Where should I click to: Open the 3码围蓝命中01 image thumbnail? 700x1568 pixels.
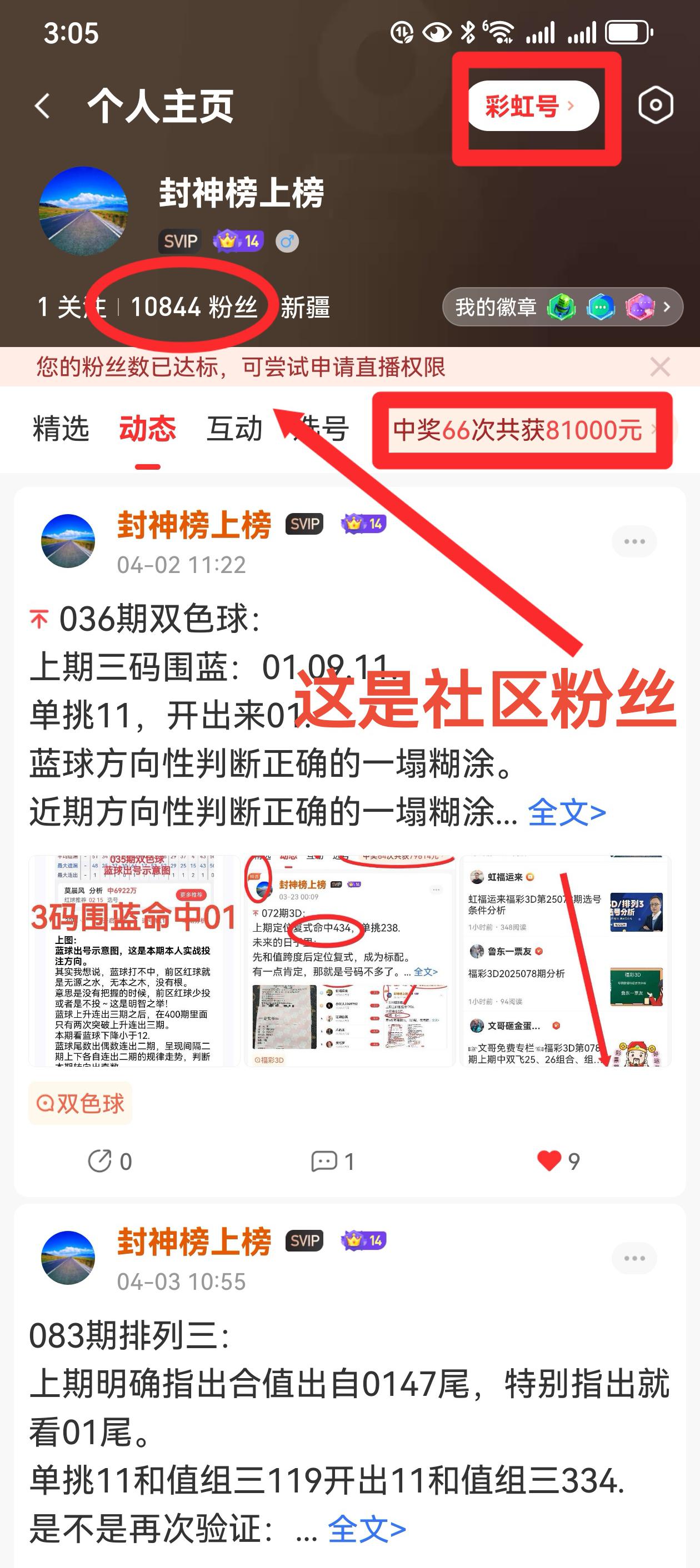coord(134,961)
